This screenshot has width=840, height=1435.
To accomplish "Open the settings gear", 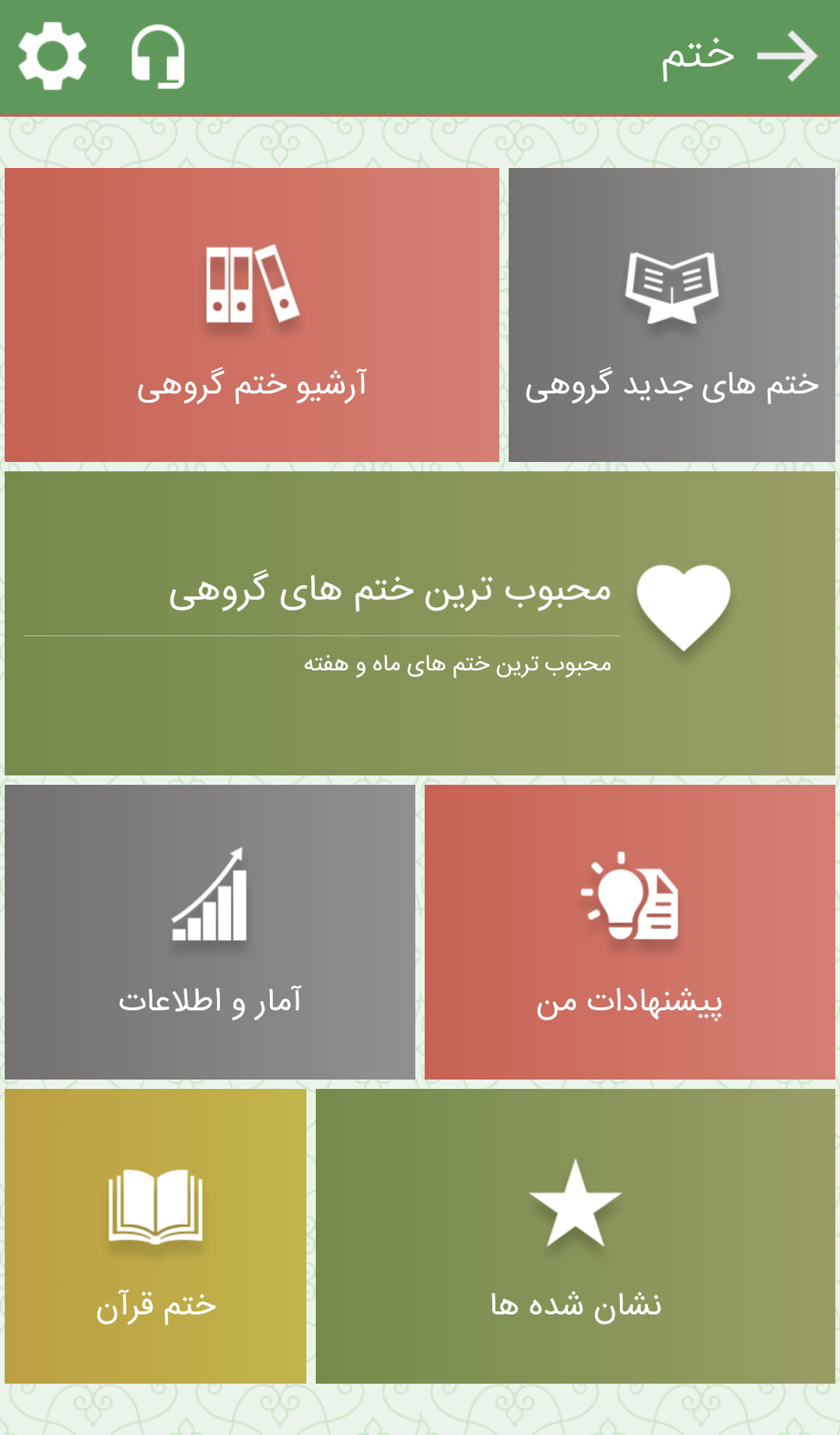I will point(52,56).
